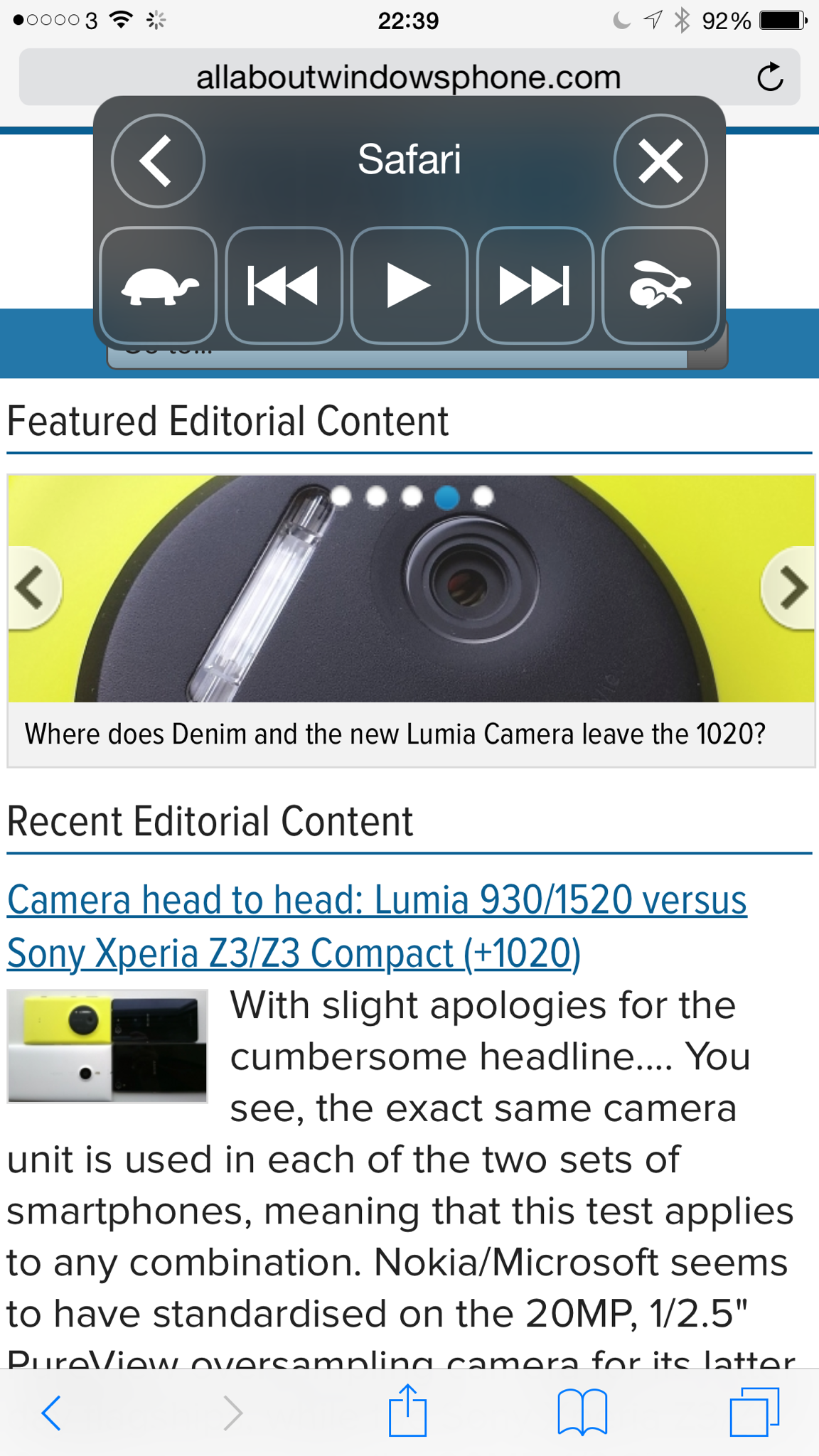Start speaking with the play button
The image size is (819, 1456).
pos(409,285)
